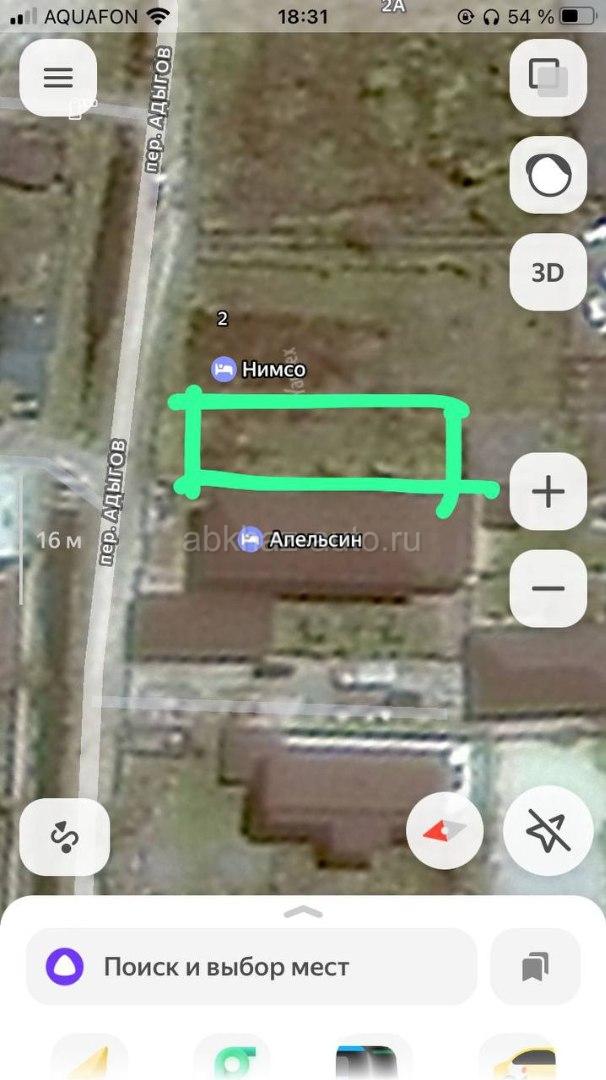This screenshot has width=606, height=1080.
Task: Open the hamburger menu
Action: (x=58, y=78)
